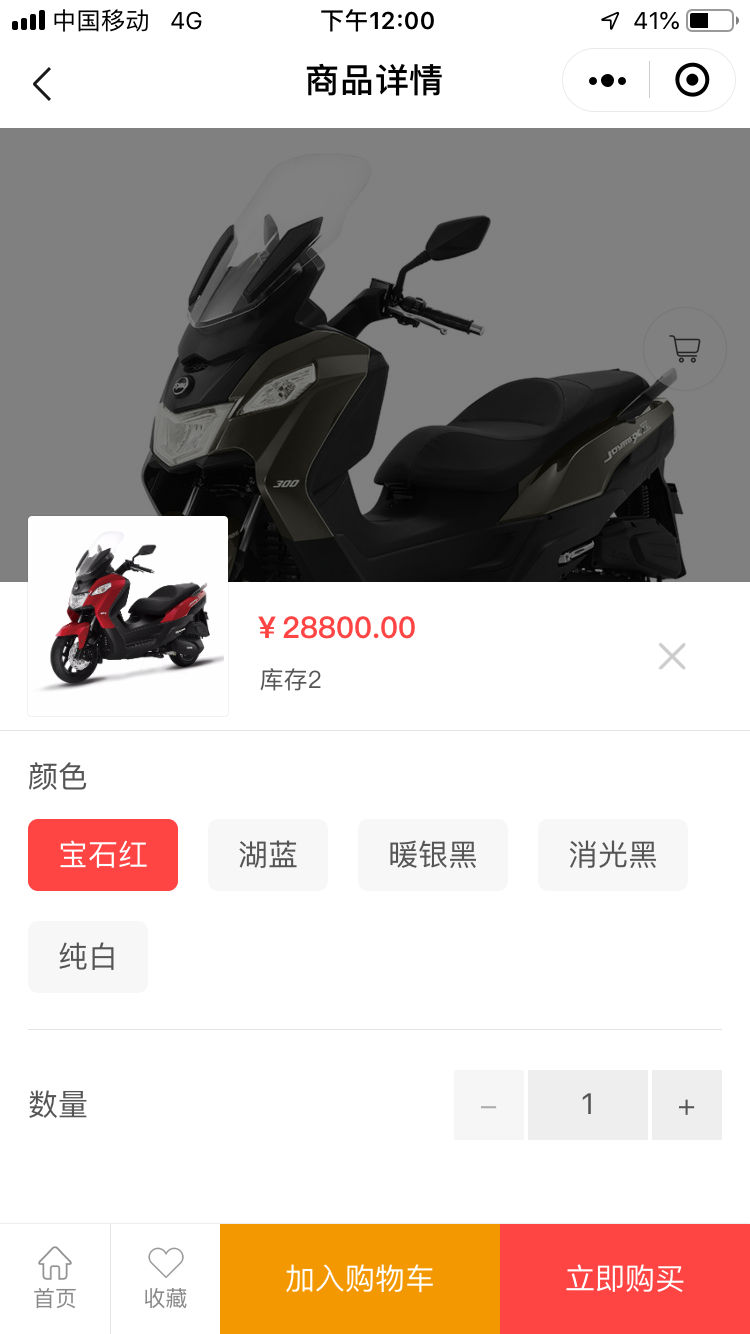Decrease the quantity with the minus button
Viewport: 750px width, 1334px height.
click(489, 1105)
